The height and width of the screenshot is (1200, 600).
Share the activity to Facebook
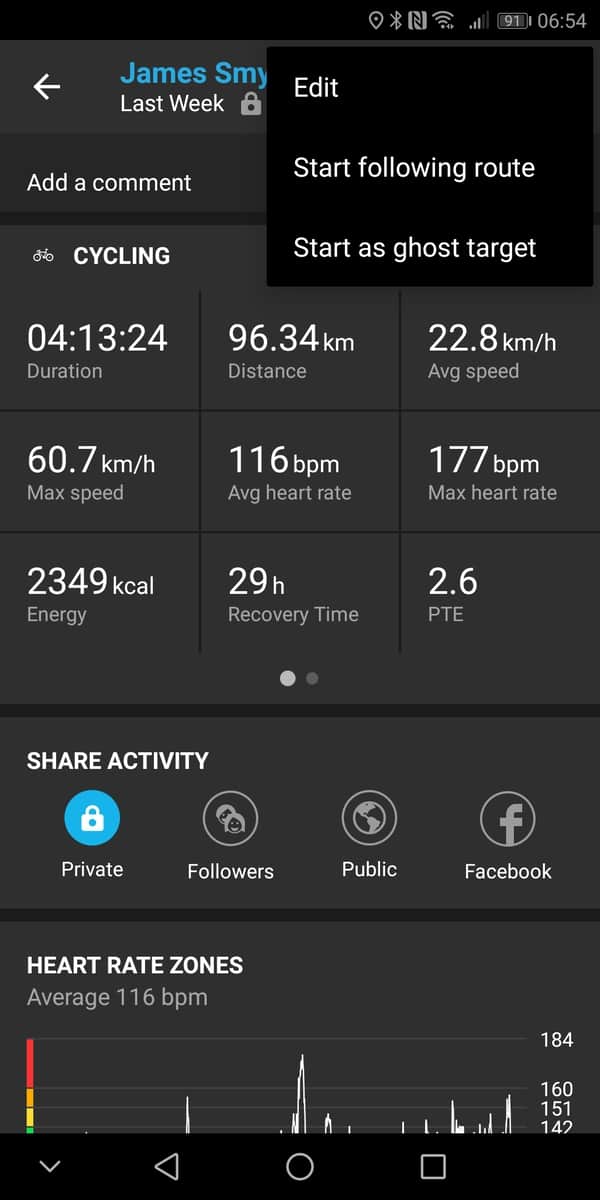tap(507, 820)
